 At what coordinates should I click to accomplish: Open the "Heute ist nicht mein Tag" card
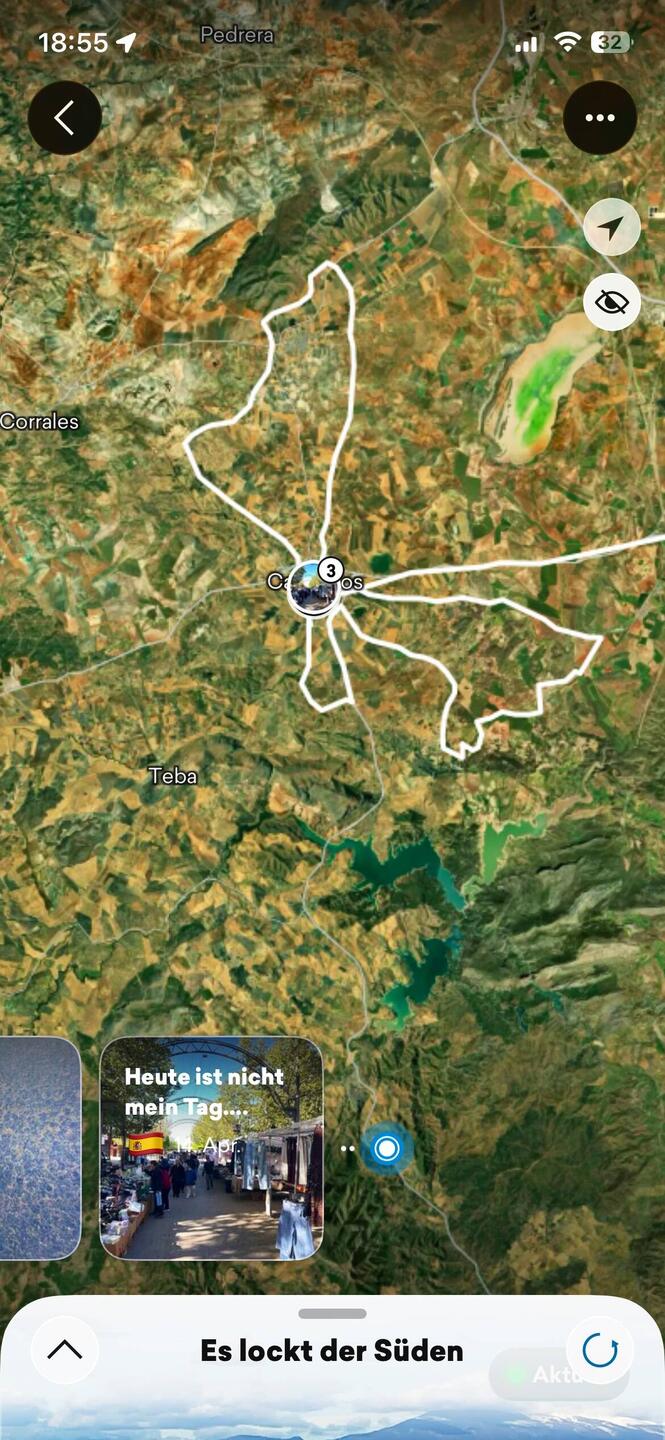click(211, 1147)
